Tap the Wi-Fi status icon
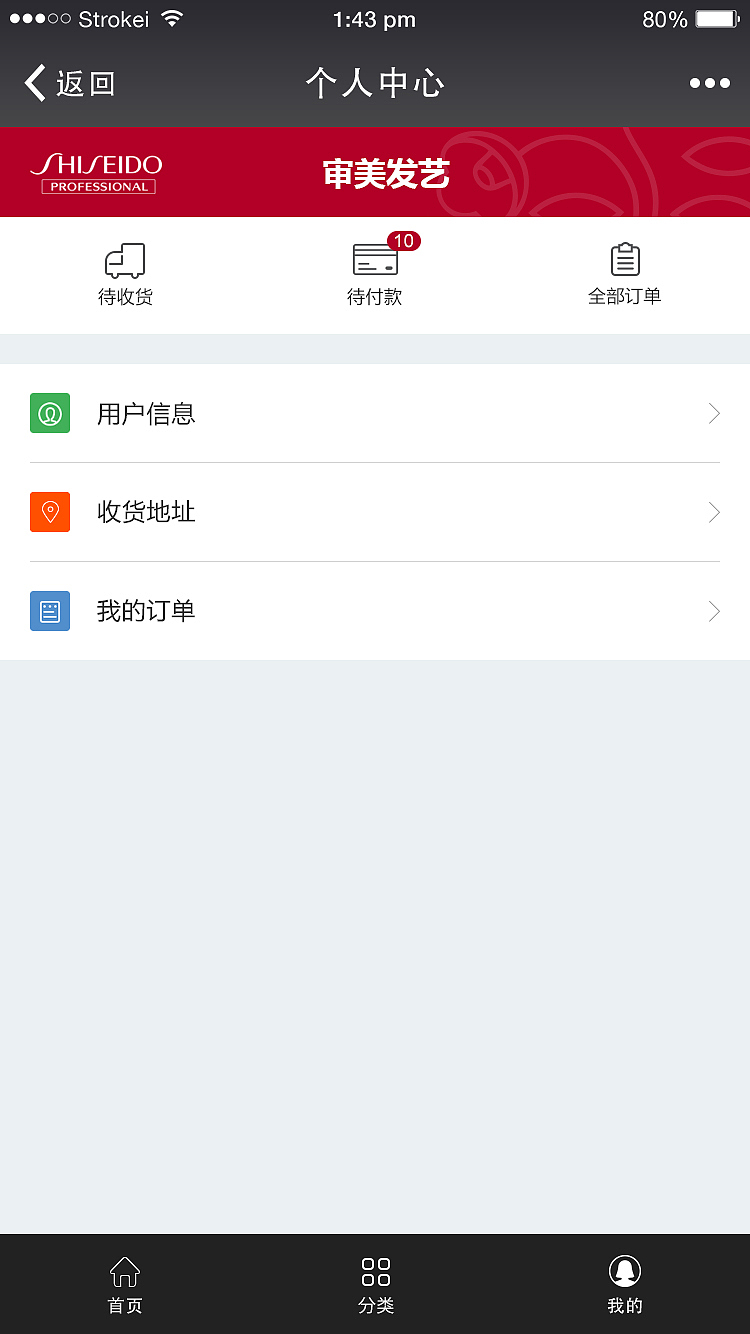Viewport: 750px width, 1334px height. tap(172, 17)
